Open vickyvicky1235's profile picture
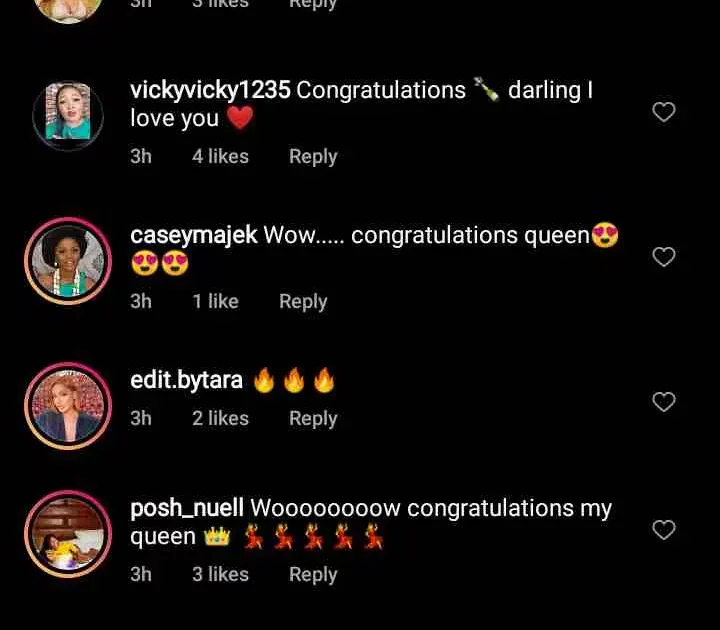Image resolution: width=720 pixels, height=630 pixels. pyautogui.click(x=68, y=112)
